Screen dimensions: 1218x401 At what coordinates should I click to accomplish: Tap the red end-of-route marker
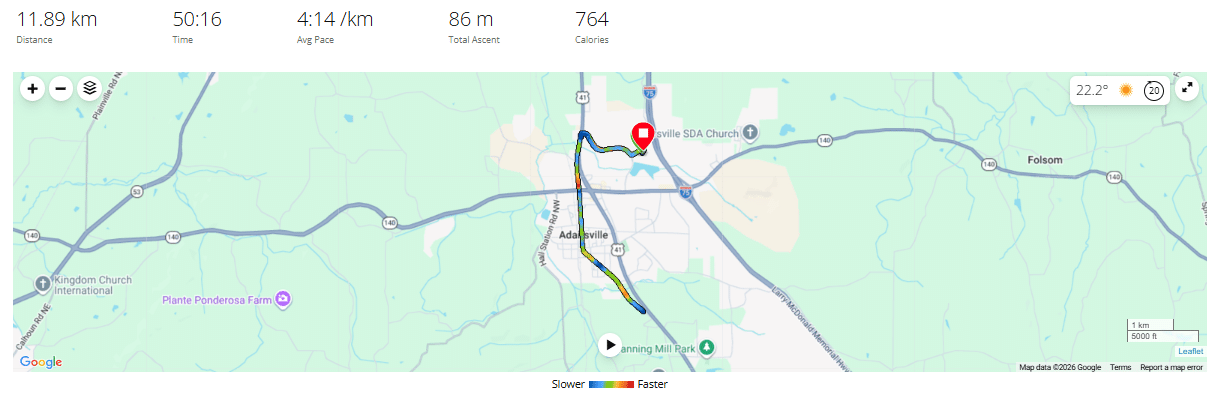pyautogui.click(x=643, y=135)
